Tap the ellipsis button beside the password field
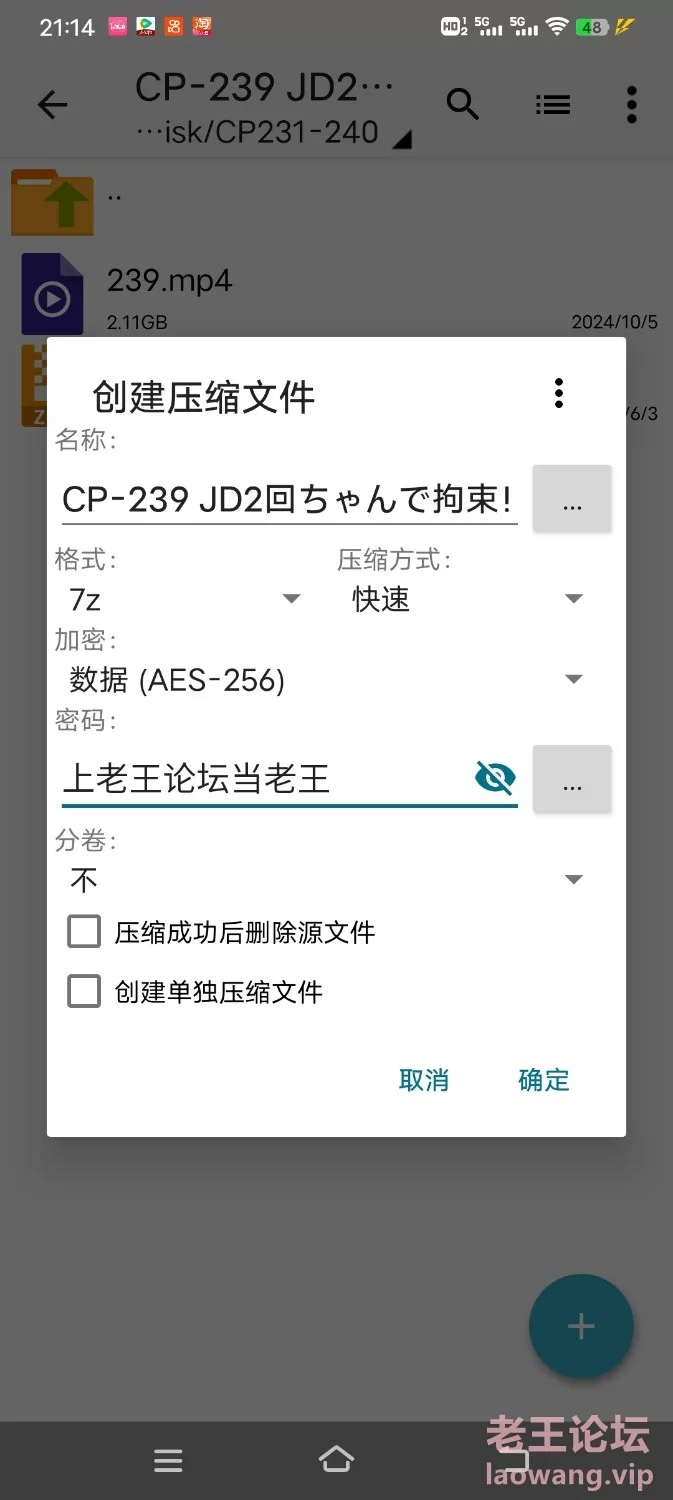The image size is (673, 1500). [x=572, y=779]
